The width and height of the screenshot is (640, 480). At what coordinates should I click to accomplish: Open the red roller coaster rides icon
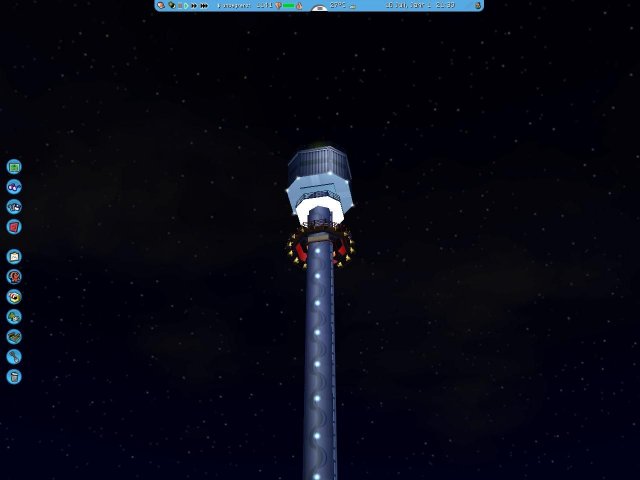tap(14, 277)
